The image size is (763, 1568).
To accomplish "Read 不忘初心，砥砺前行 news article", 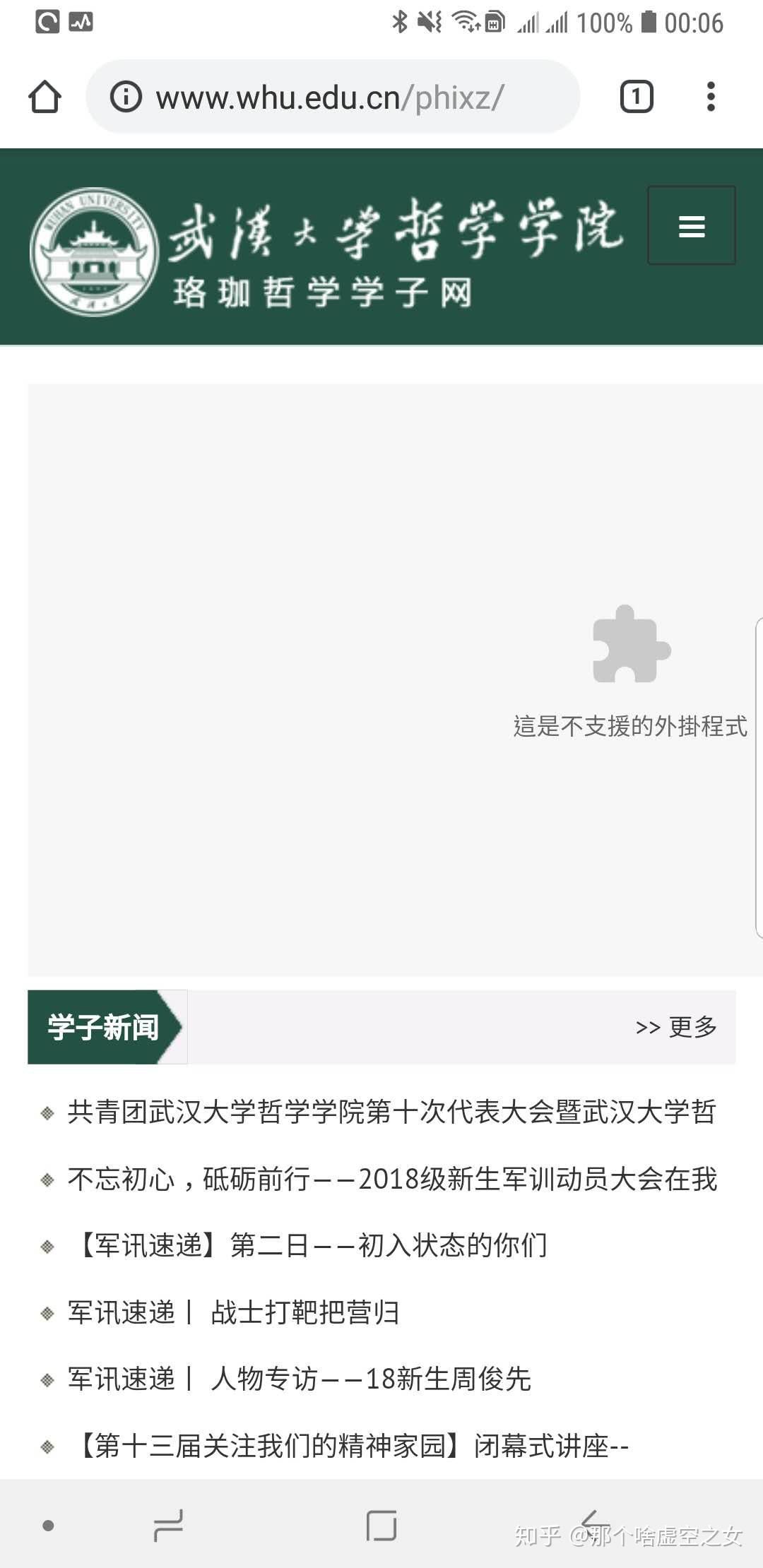I will 391,1179.
